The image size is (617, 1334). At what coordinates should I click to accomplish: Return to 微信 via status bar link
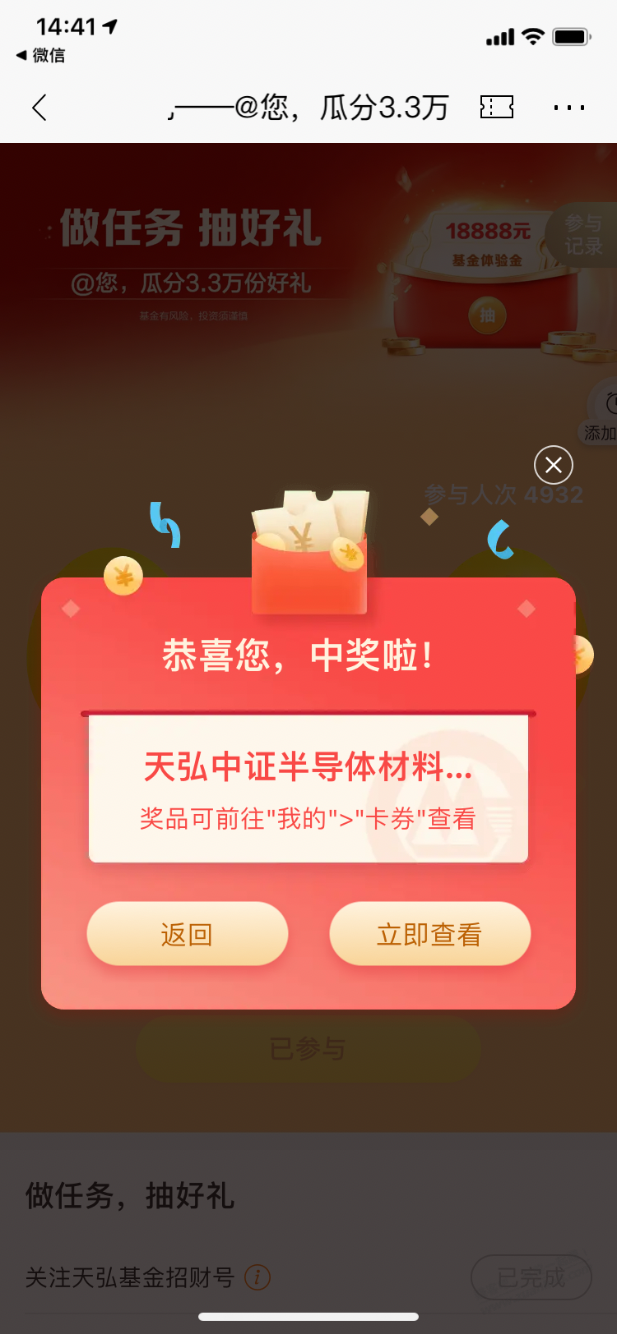(41, 56)
